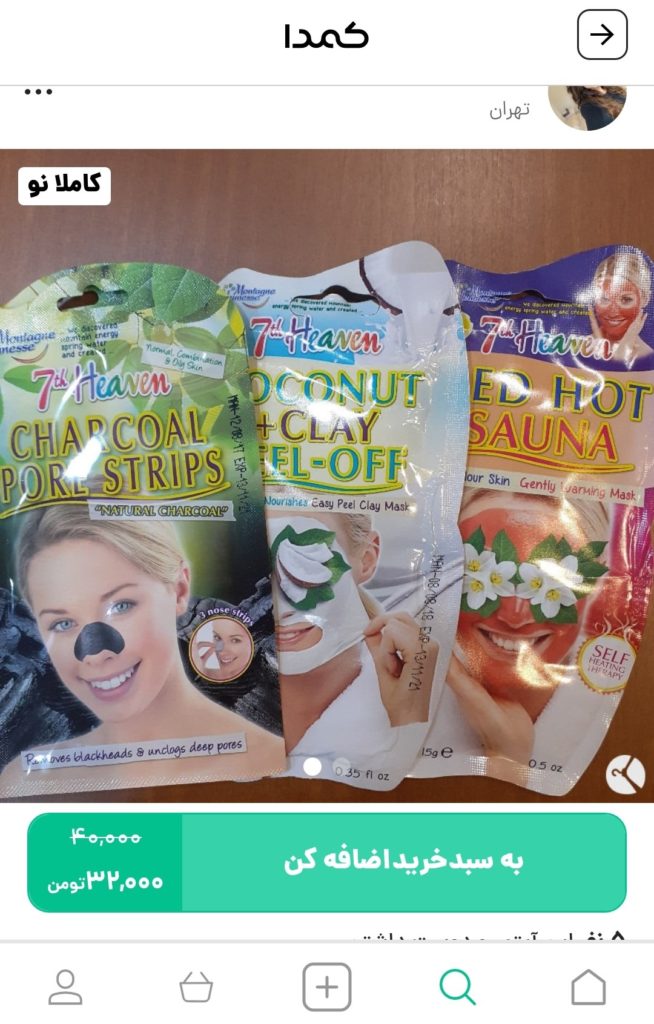Go to the home tab
654x1024 pixels.
click(588, 987)
